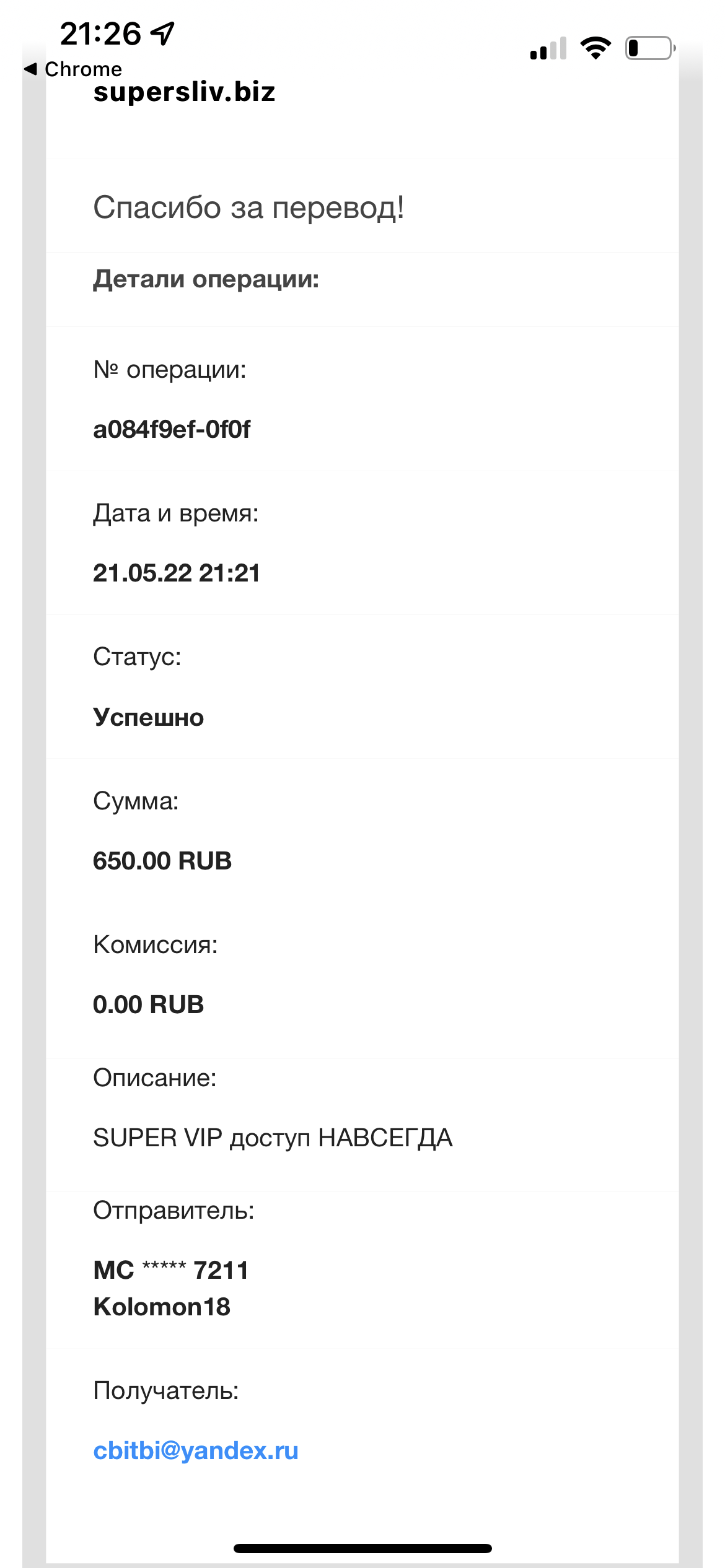
Task: Open the cbitbi@yandex.ru recipient email link
Action: coord(196,1450)
